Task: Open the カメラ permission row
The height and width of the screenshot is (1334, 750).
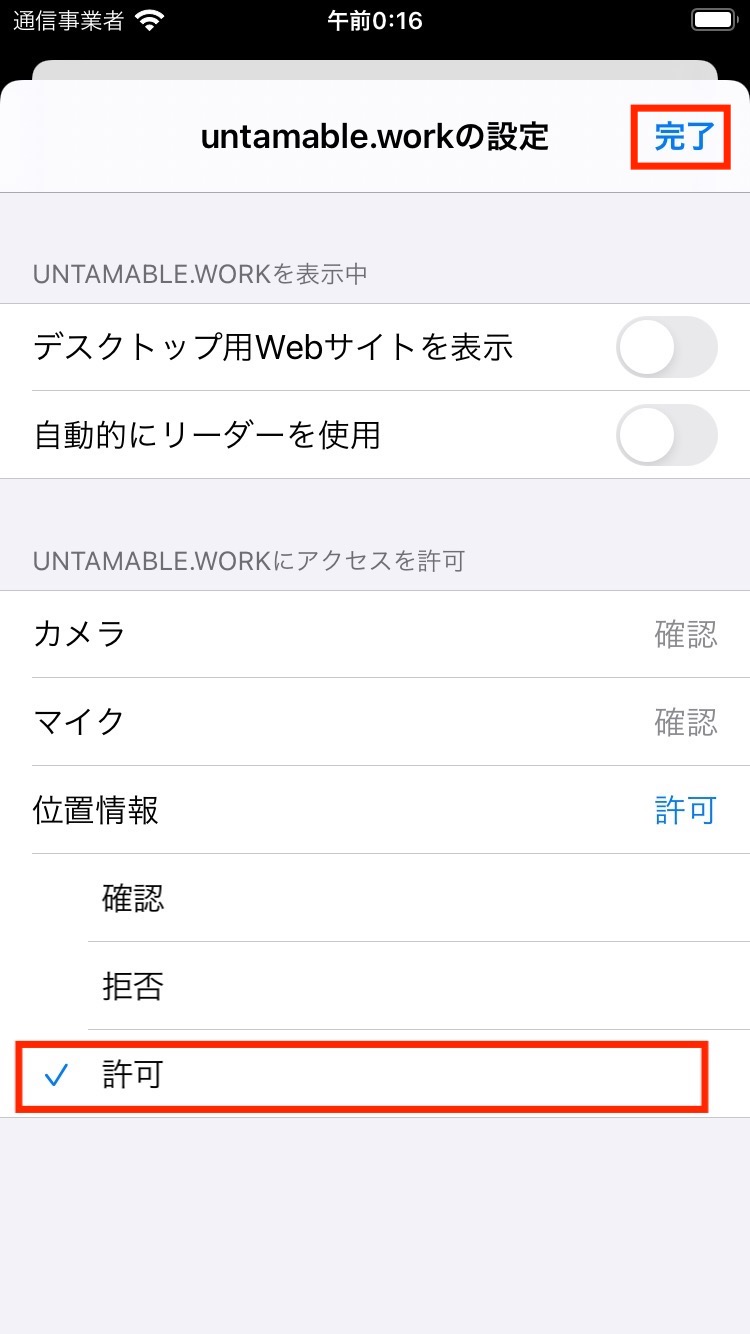Action: (375, 634)
